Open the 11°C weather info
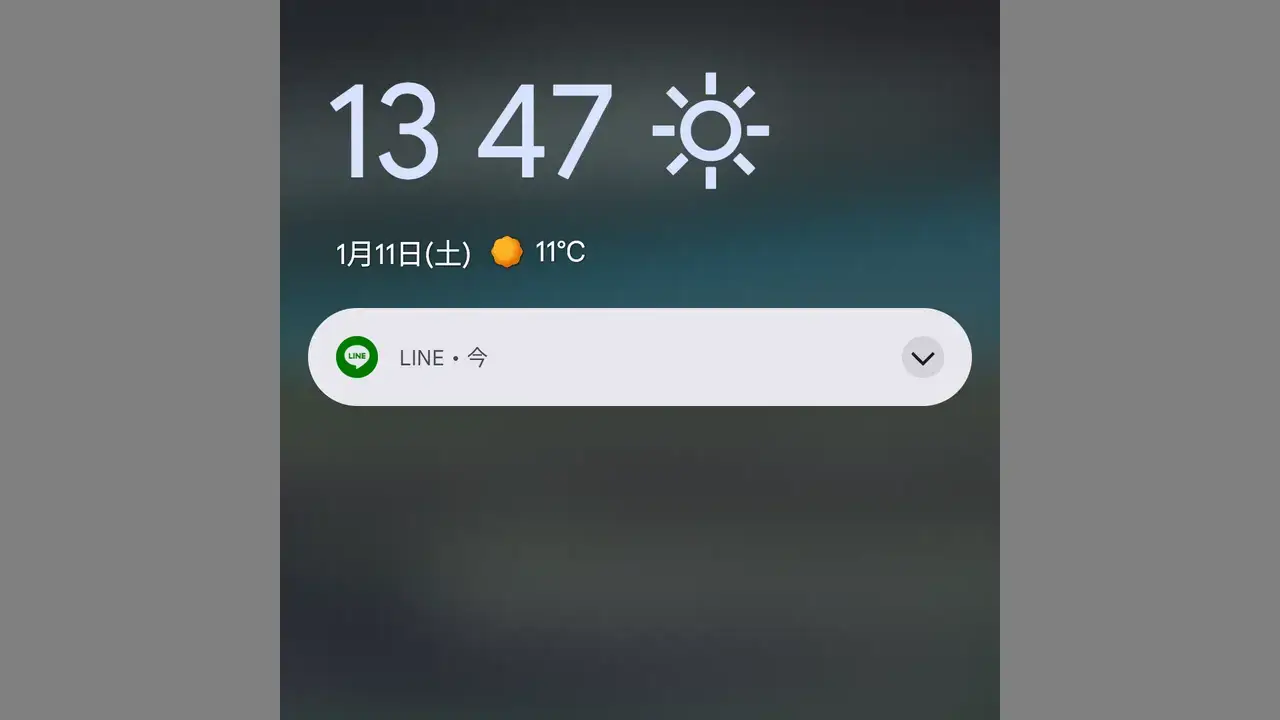Screen dimensions: 1280x720 pos(540,252)
